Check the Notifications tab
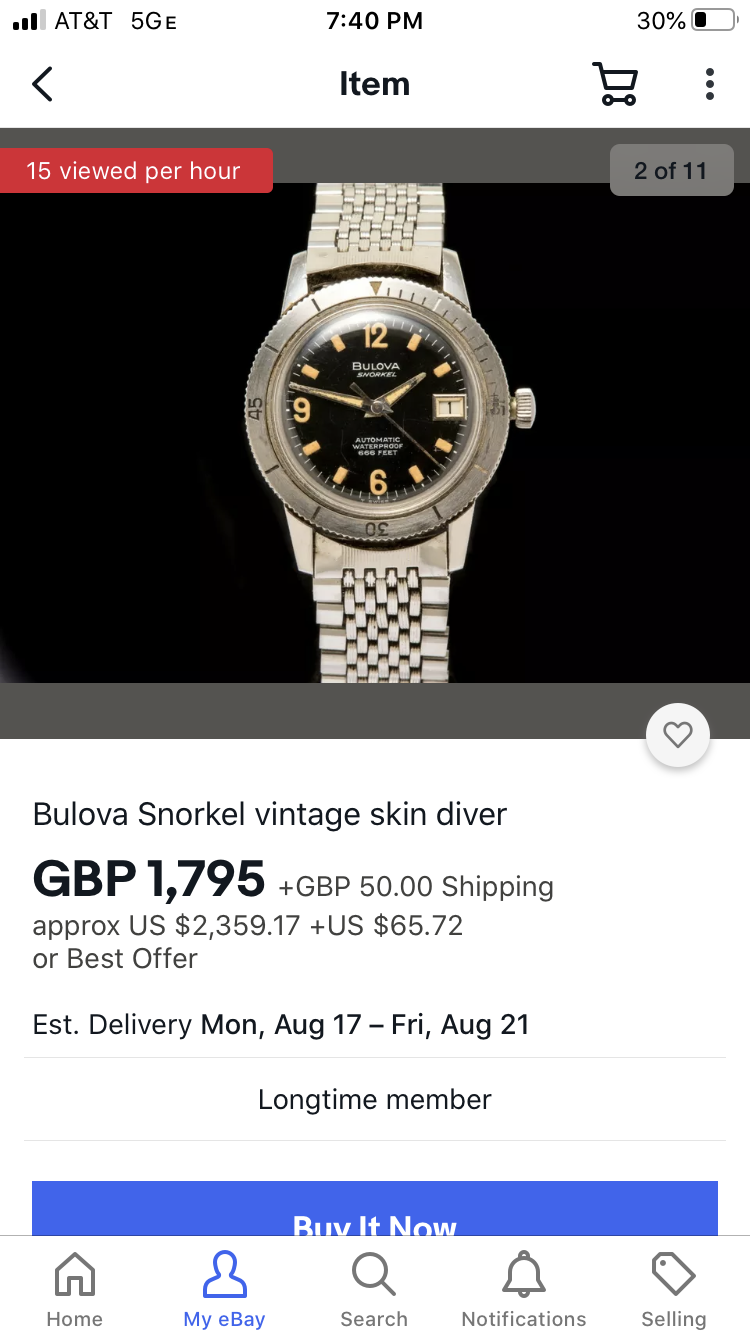This screenshot has height=1334, width=750. pyautogui.click(x=524, y=1290)
